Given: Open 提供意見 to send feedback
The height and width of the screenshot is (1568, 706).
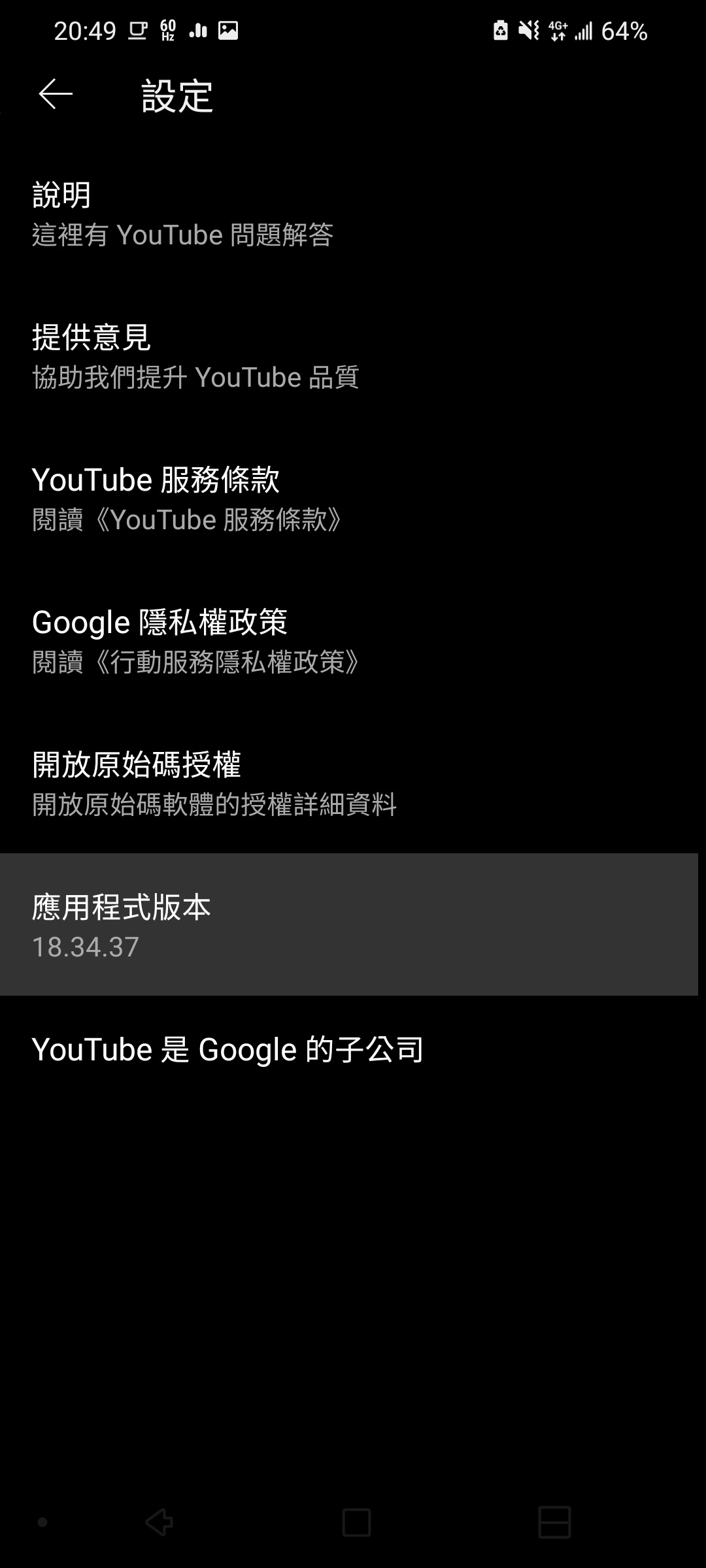Looking at the screenshot, I should tap(196, 357).
